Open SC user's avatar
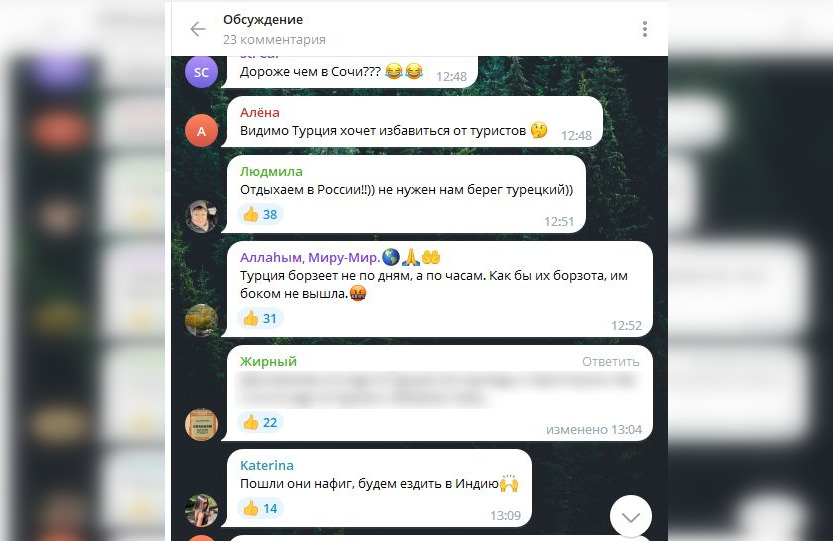Screen dimensions: 833x541 tap(202, 72)
